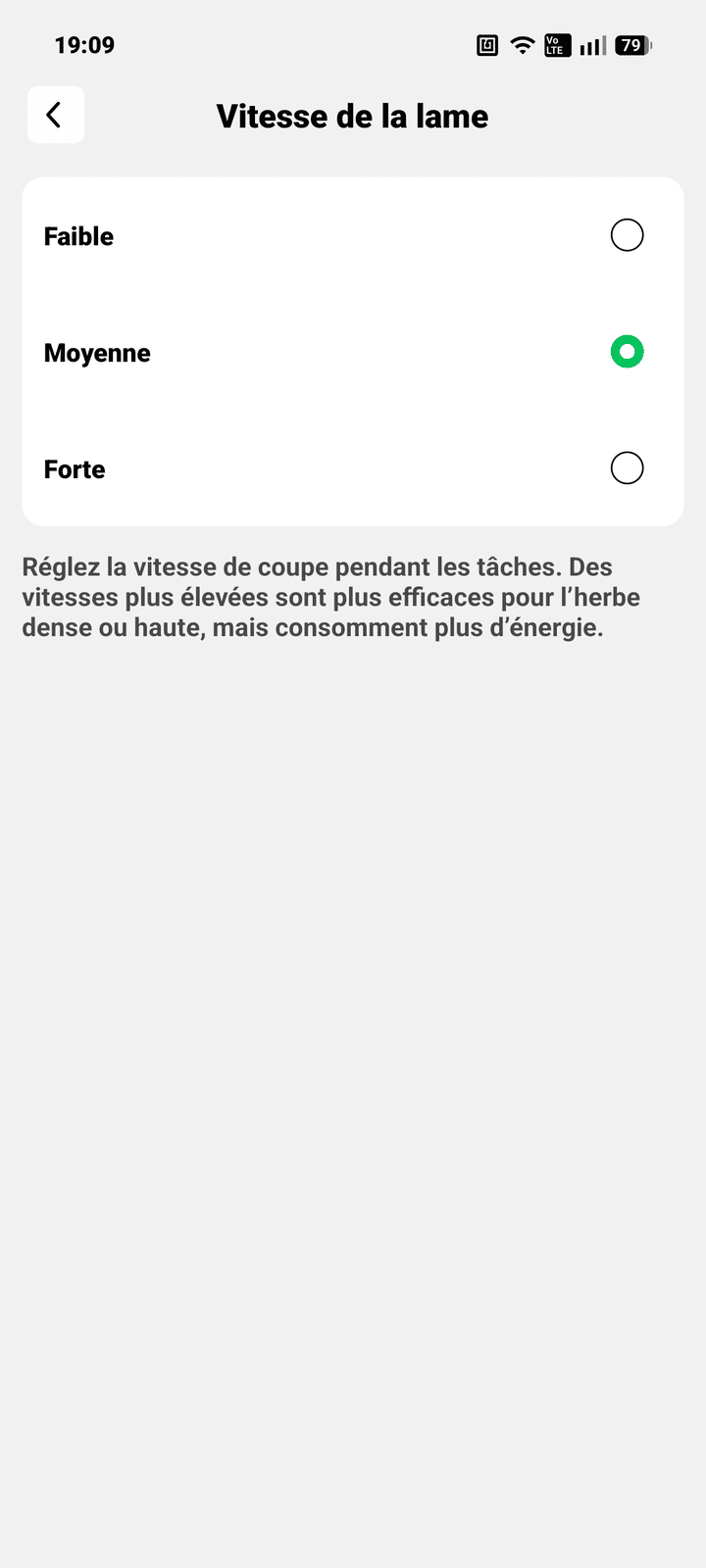This screenshot has height=1568, width=706.
Task: Go back using the arrow button
Action: pyautogui.click(x=55, y=116)
